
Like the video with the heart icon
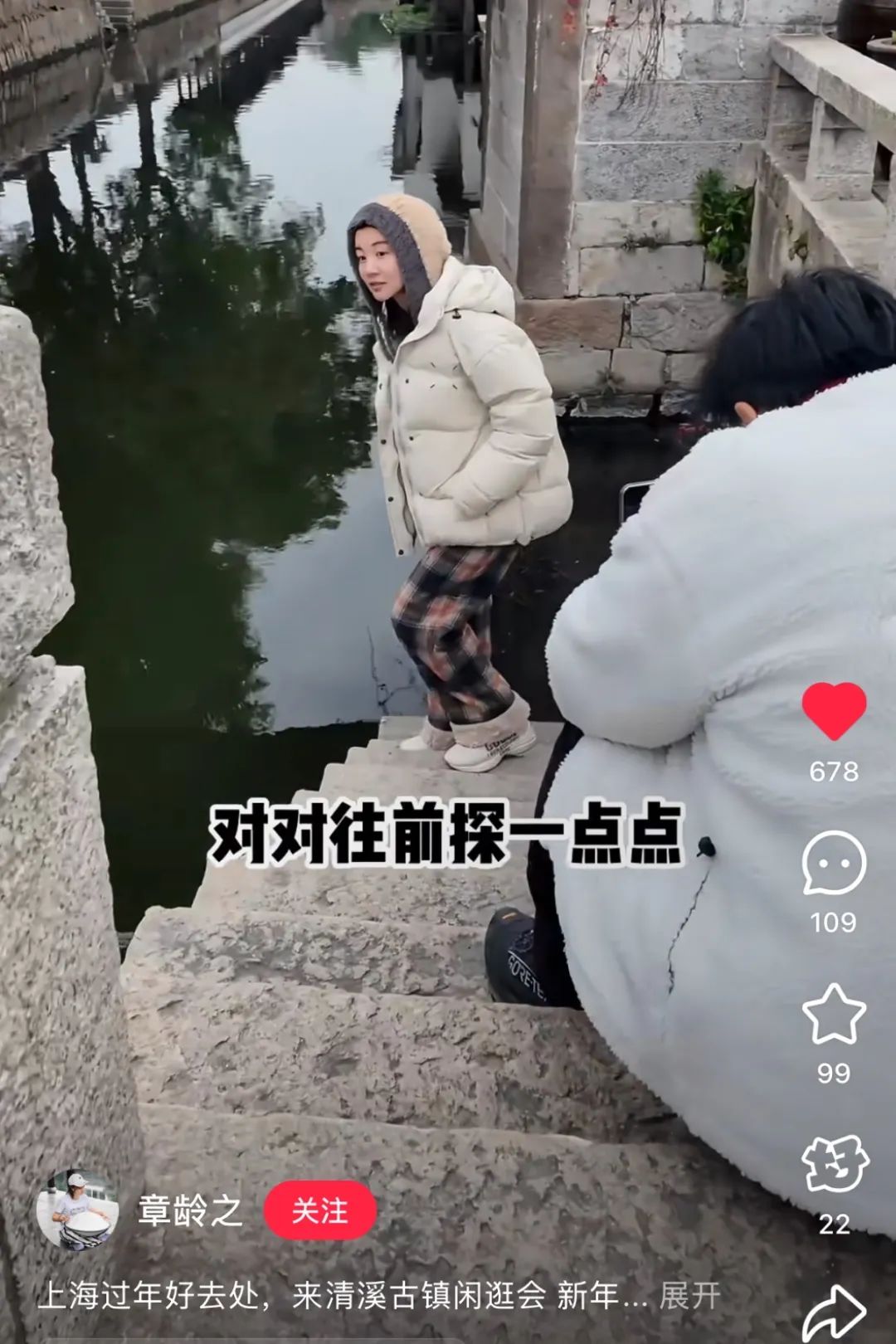click(x=834, y=711)
